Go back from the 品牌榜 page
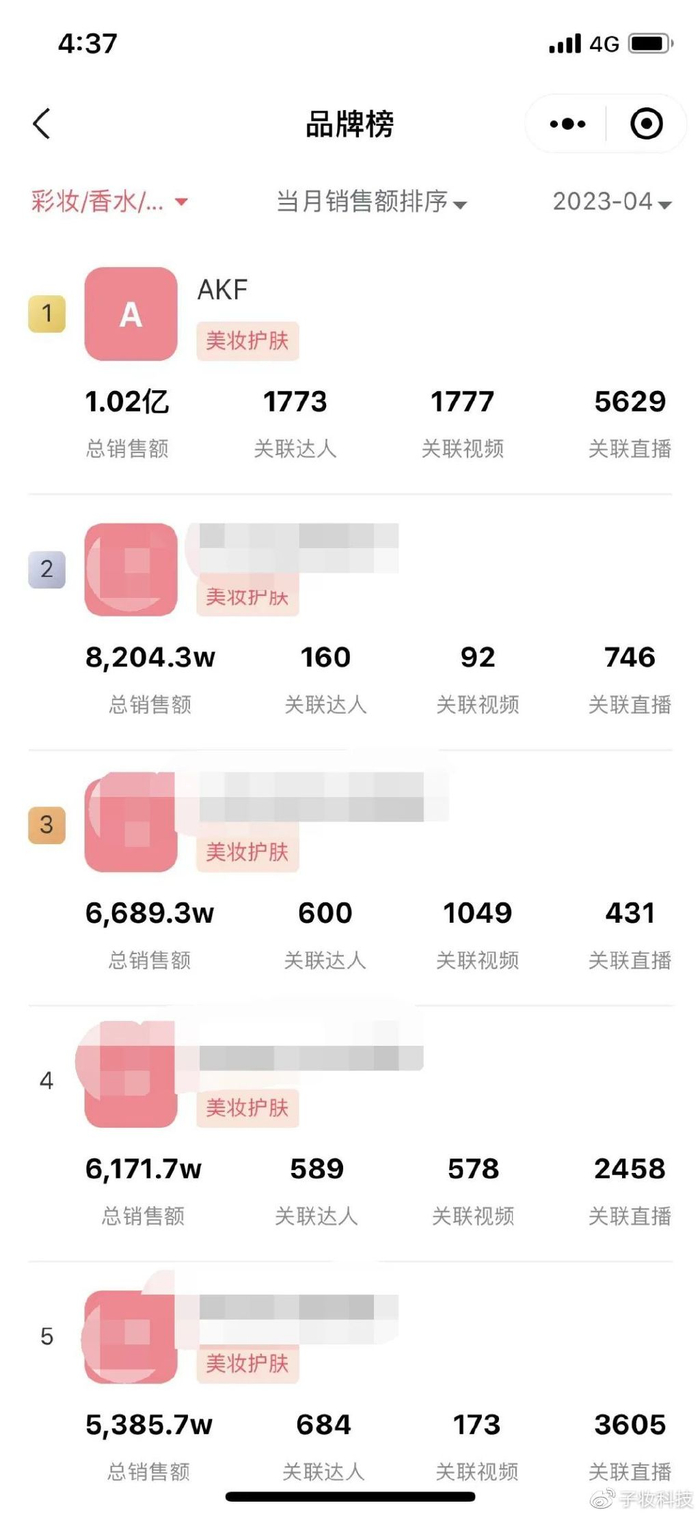The height and width of the screenshot is (1516, 700). [41, 124]
